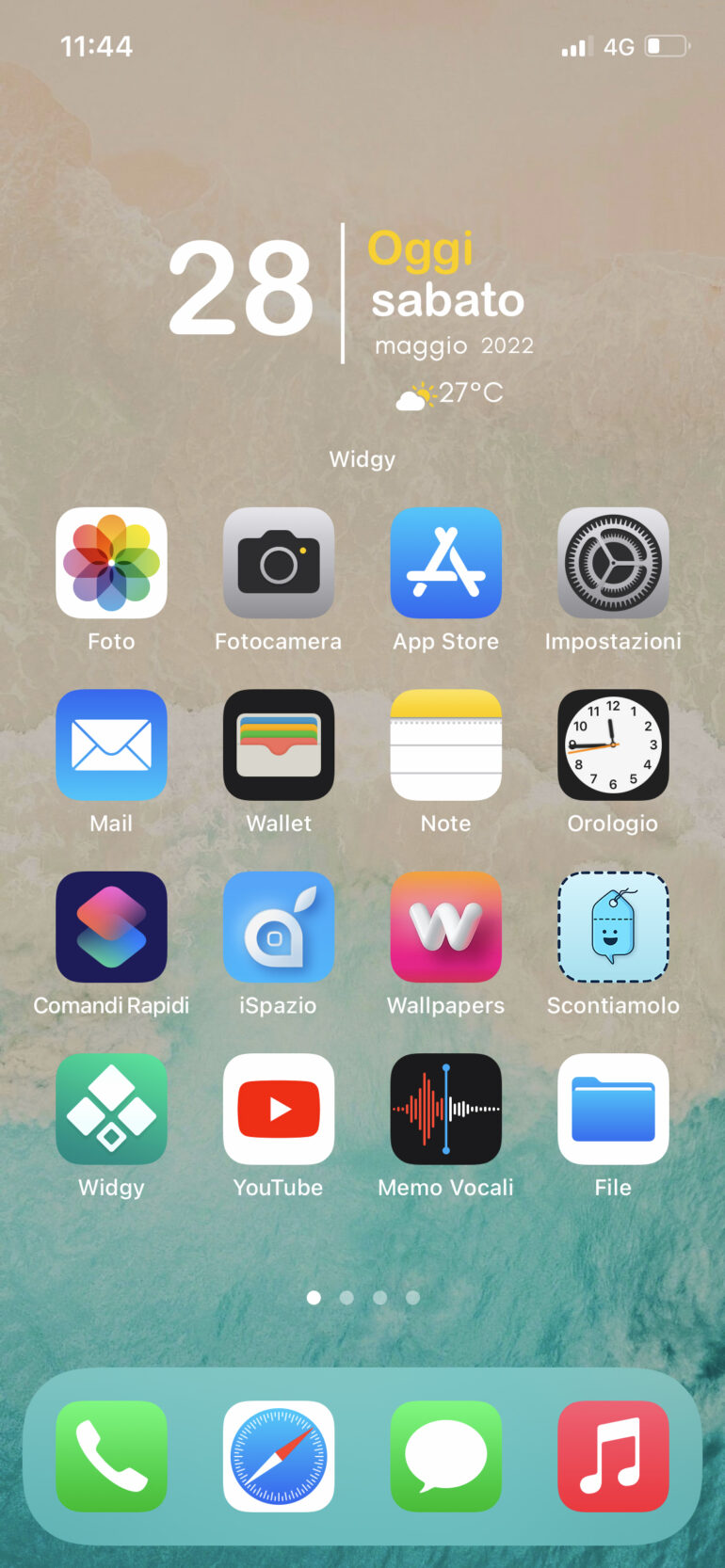Open the Foto app
The height and width of the screenshot is (1568, 725).
pos(111,563)
